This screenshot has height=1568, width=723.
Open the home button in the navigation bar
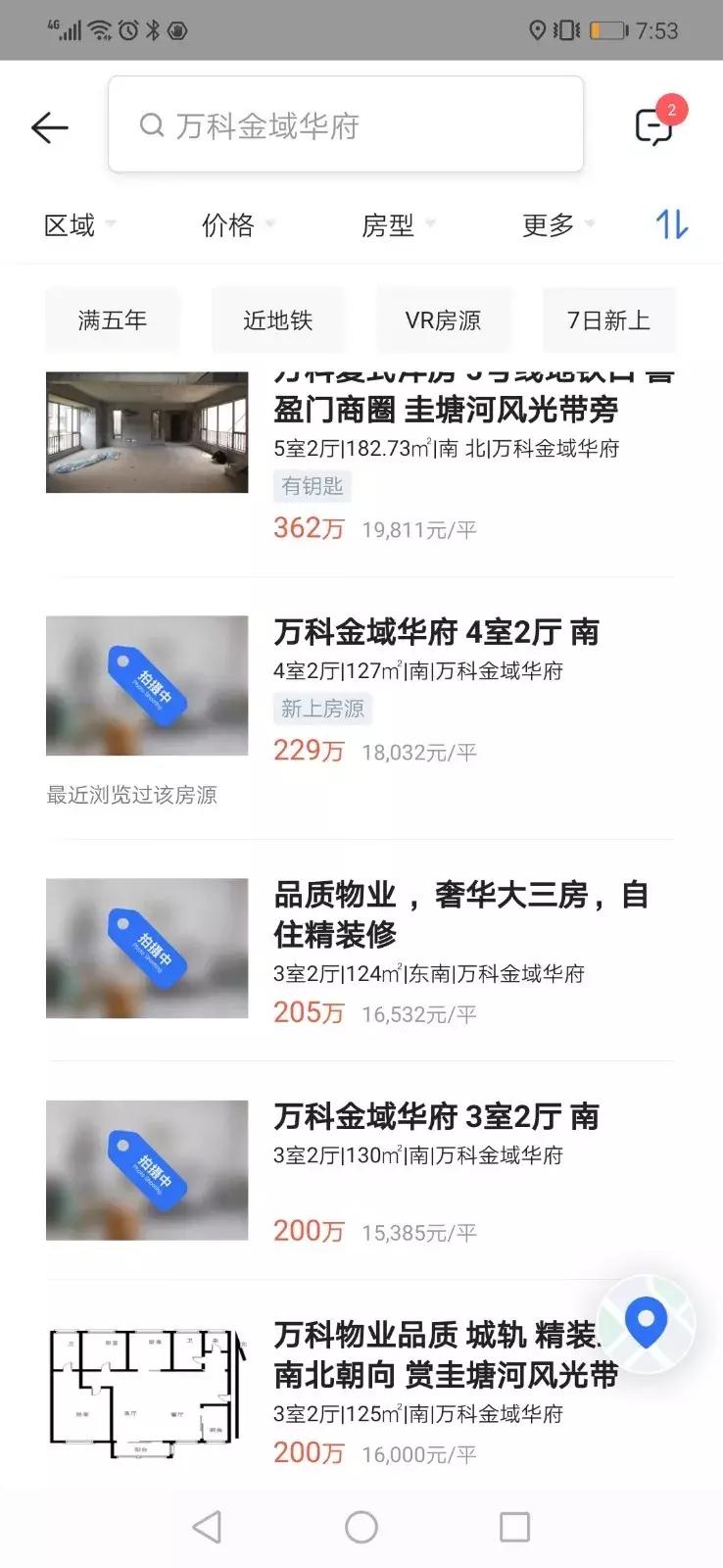point(361,1527)
